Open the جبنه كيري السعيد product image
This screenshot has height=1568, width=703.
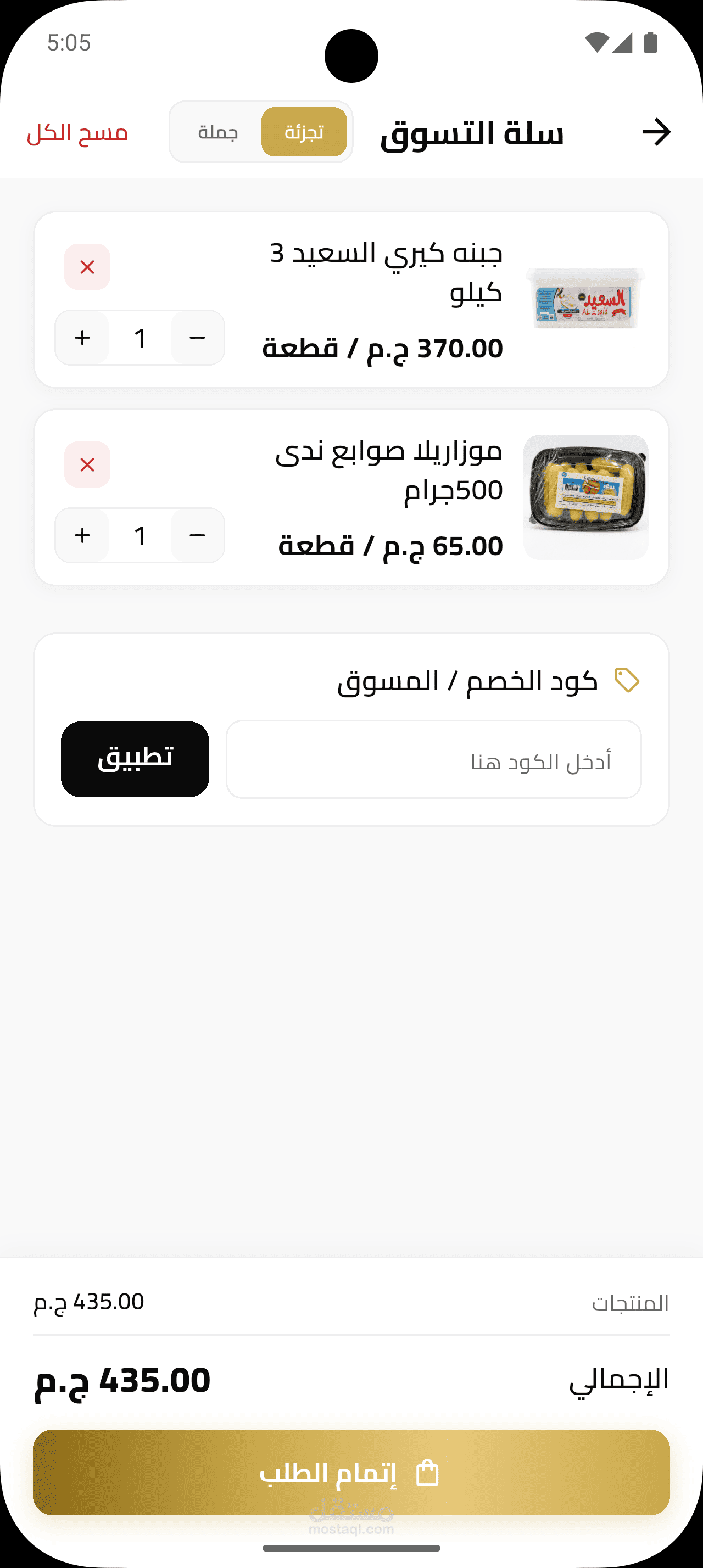tap(585, 299)
